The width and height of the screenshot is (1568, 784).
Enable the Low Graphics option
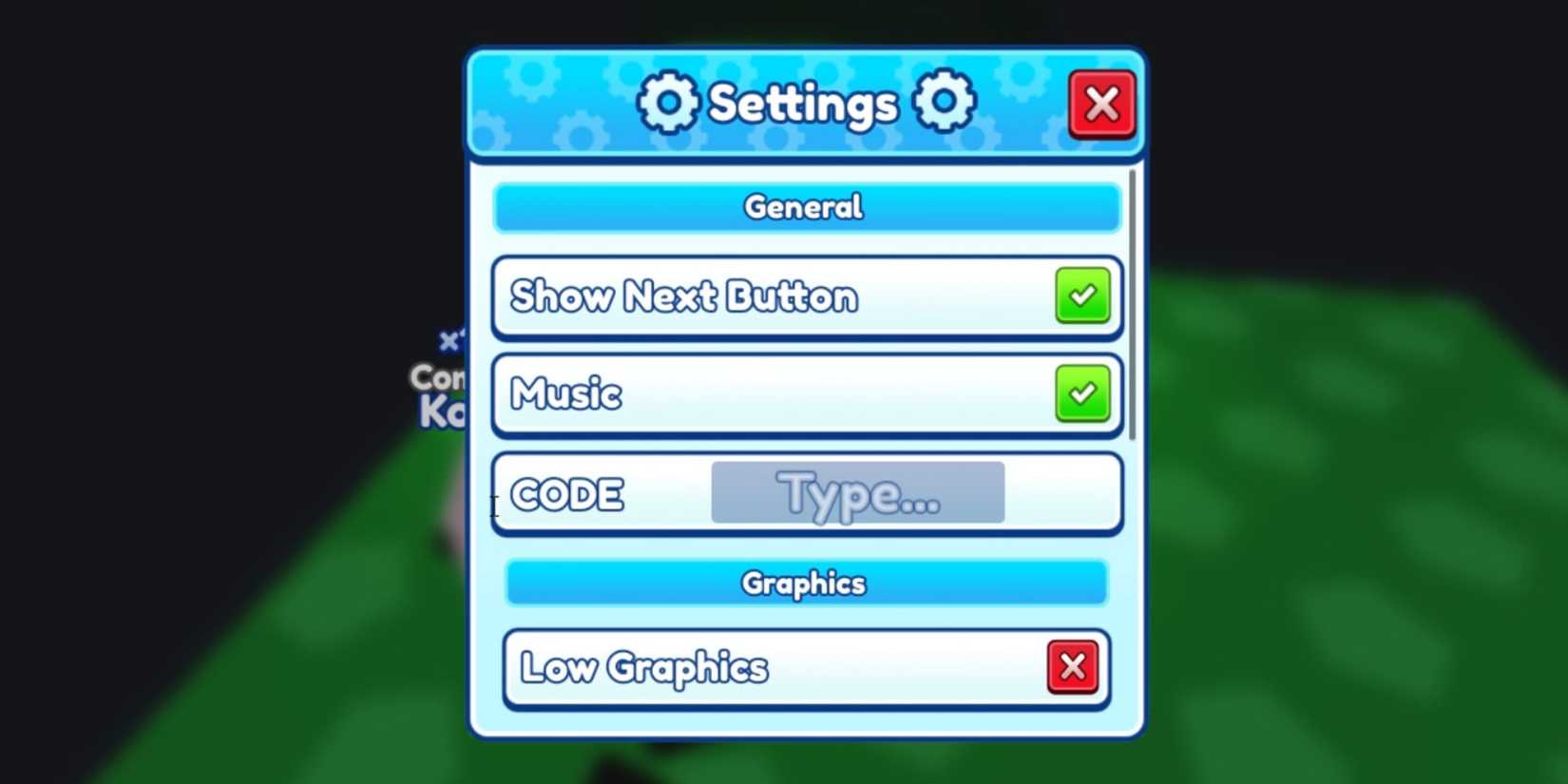click(x=1072, y=667)
